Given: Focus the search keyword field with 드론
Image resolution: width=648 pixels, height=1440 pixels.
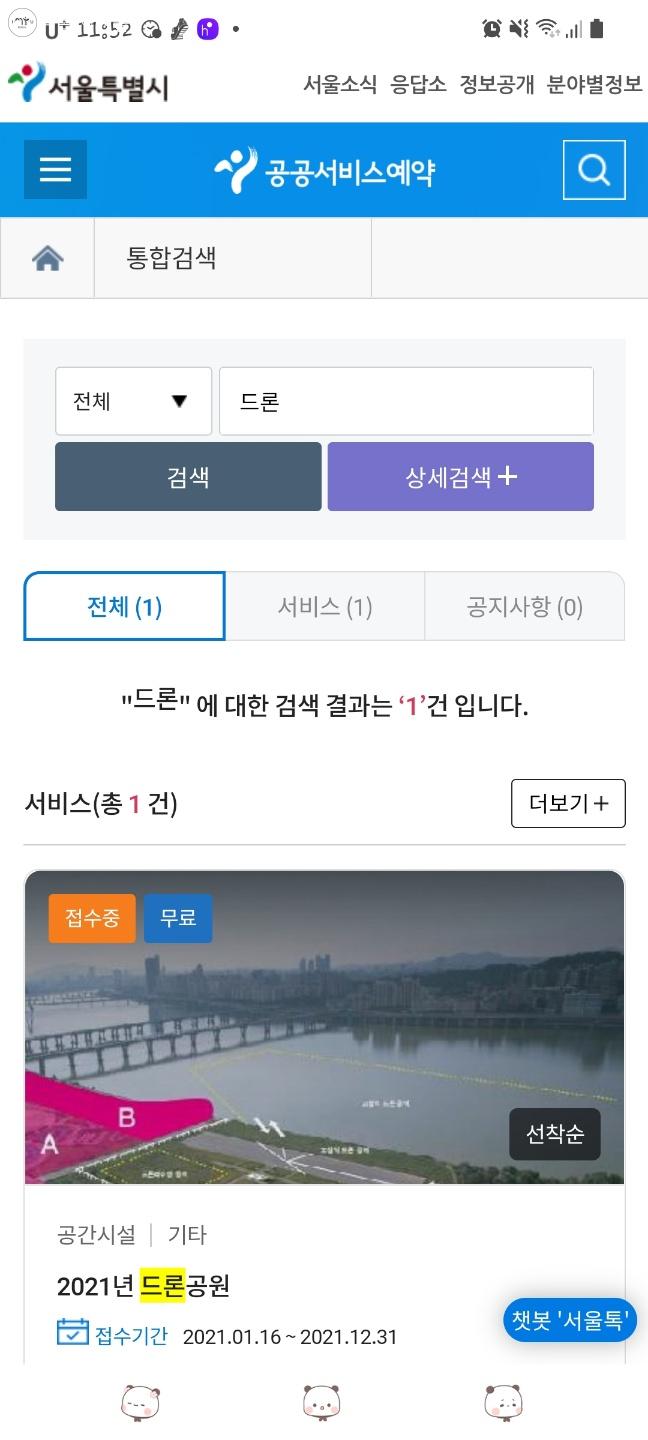Looking at the screenshot, I should point(406,401).
